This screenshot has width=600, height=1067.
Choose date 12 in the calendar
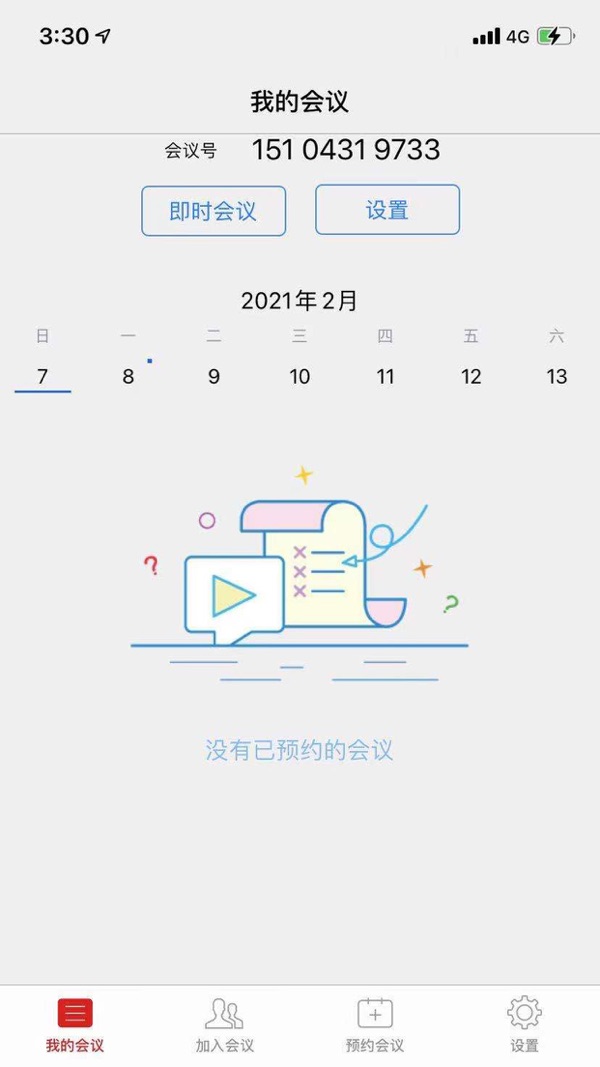click(x=471, y=377)
